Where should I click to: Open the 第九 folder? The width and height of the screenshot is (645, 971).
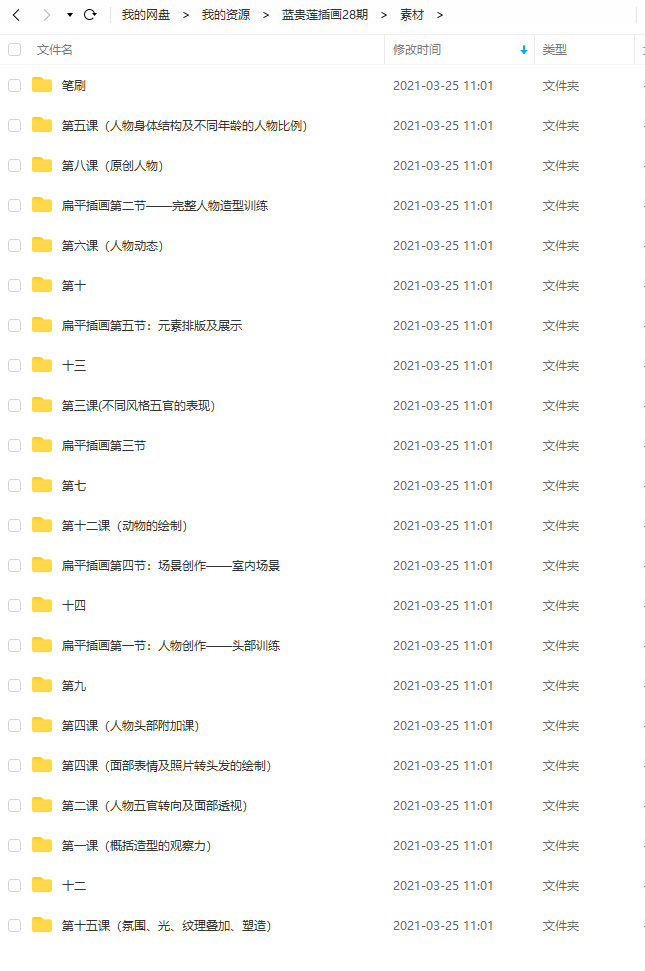(x=73, y=686)
